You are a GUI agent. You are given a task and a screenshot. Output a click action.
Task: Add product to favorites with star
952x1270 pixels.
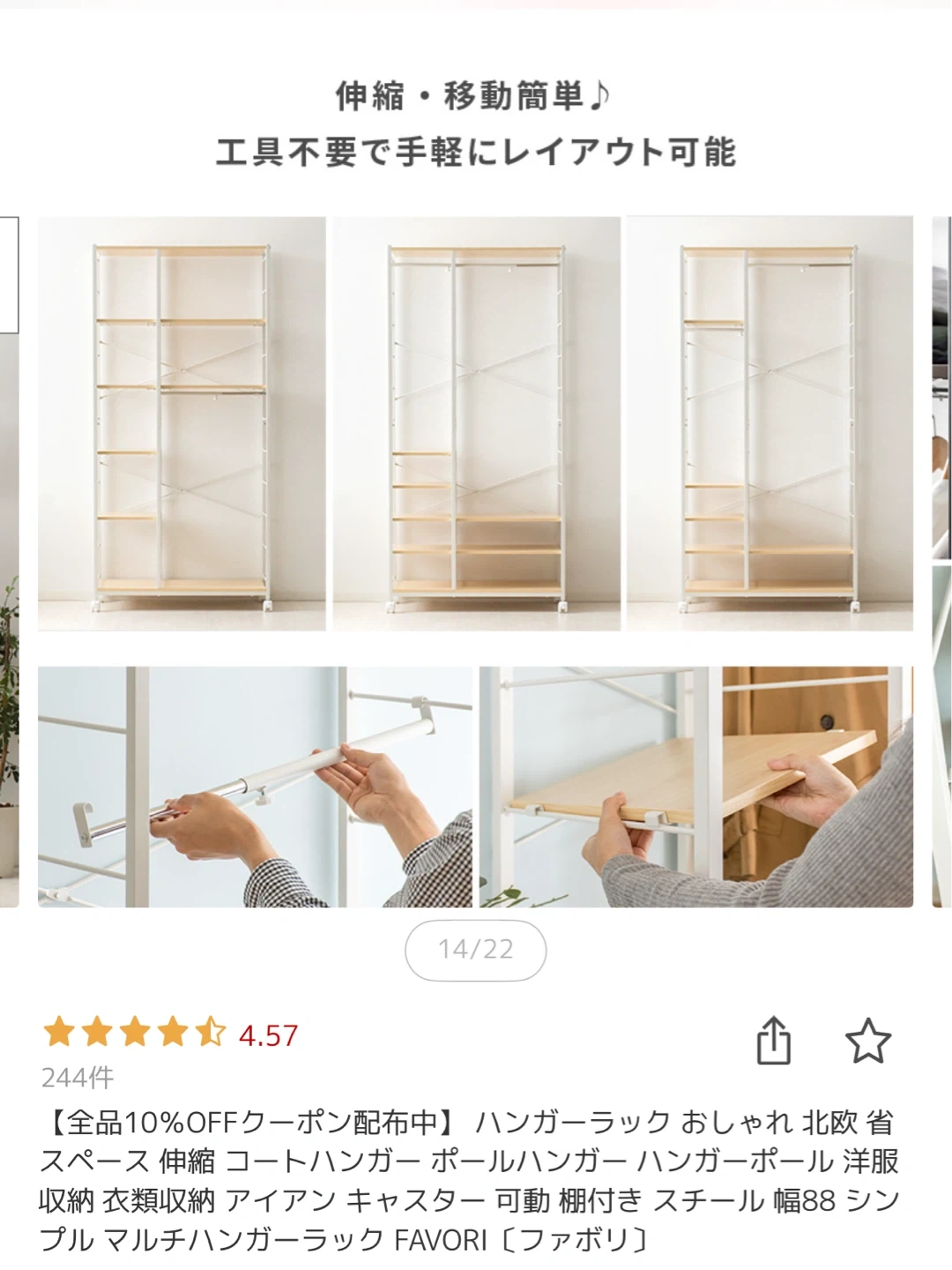tap(867, 1041)
